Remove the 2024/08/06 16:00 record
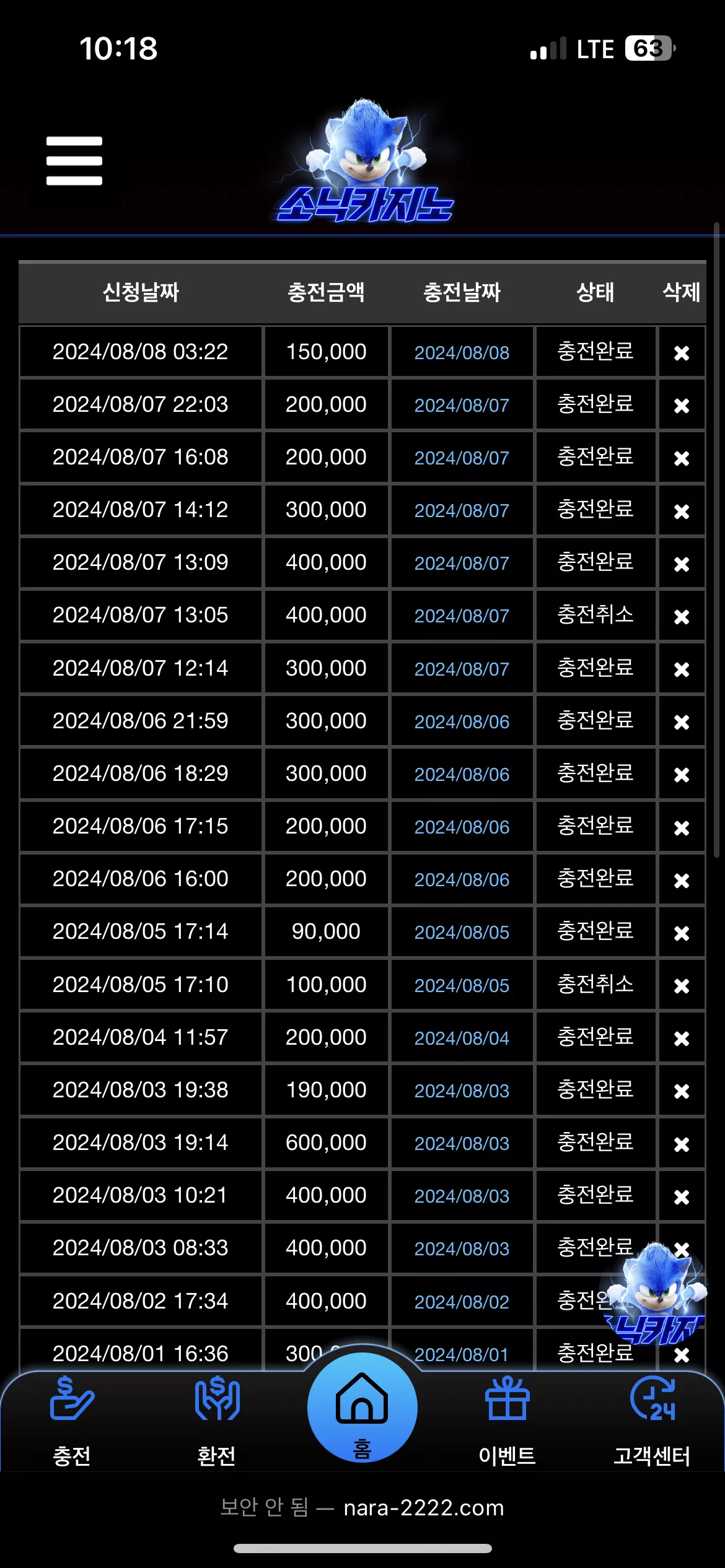 [x=682, y=881]
